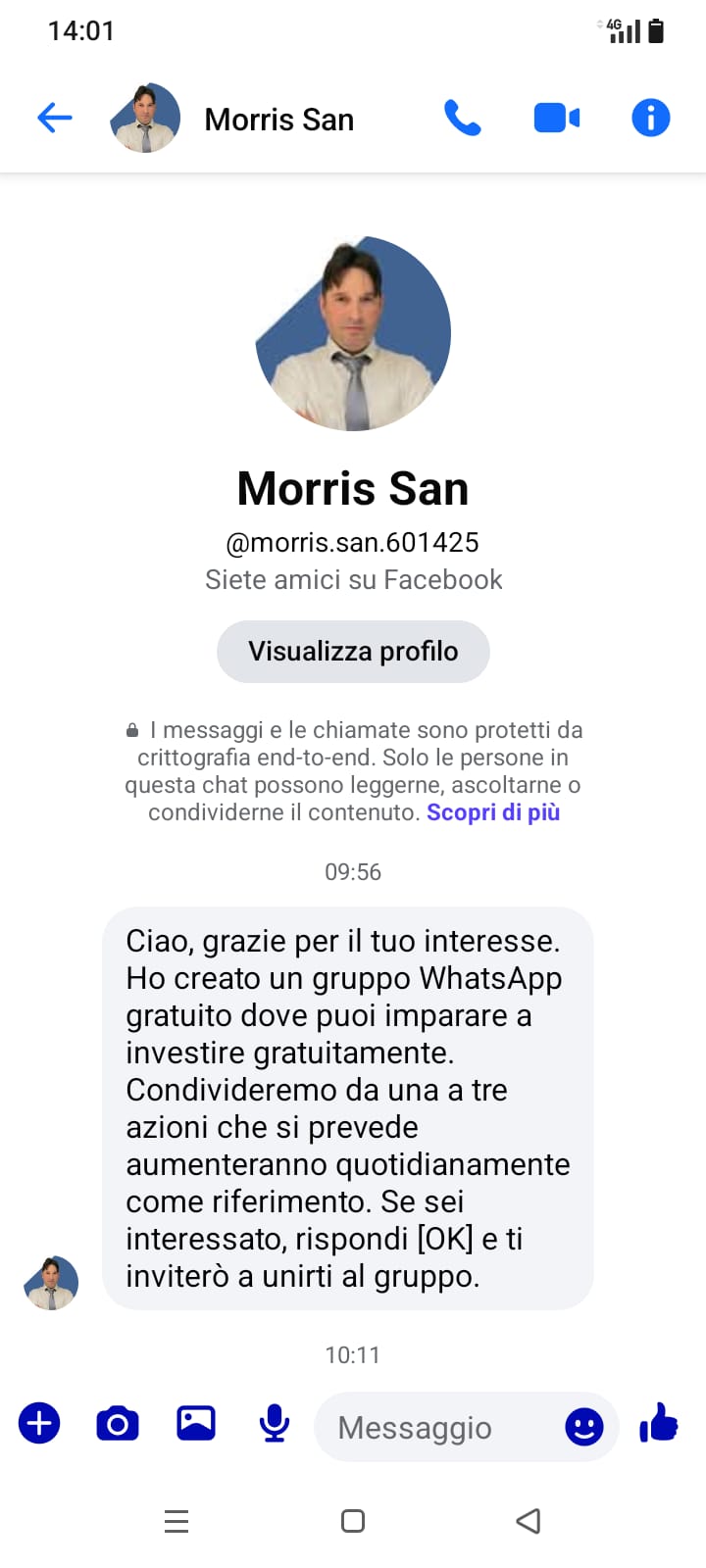
Task: Tap the system back button
Action: (529, 1521)
